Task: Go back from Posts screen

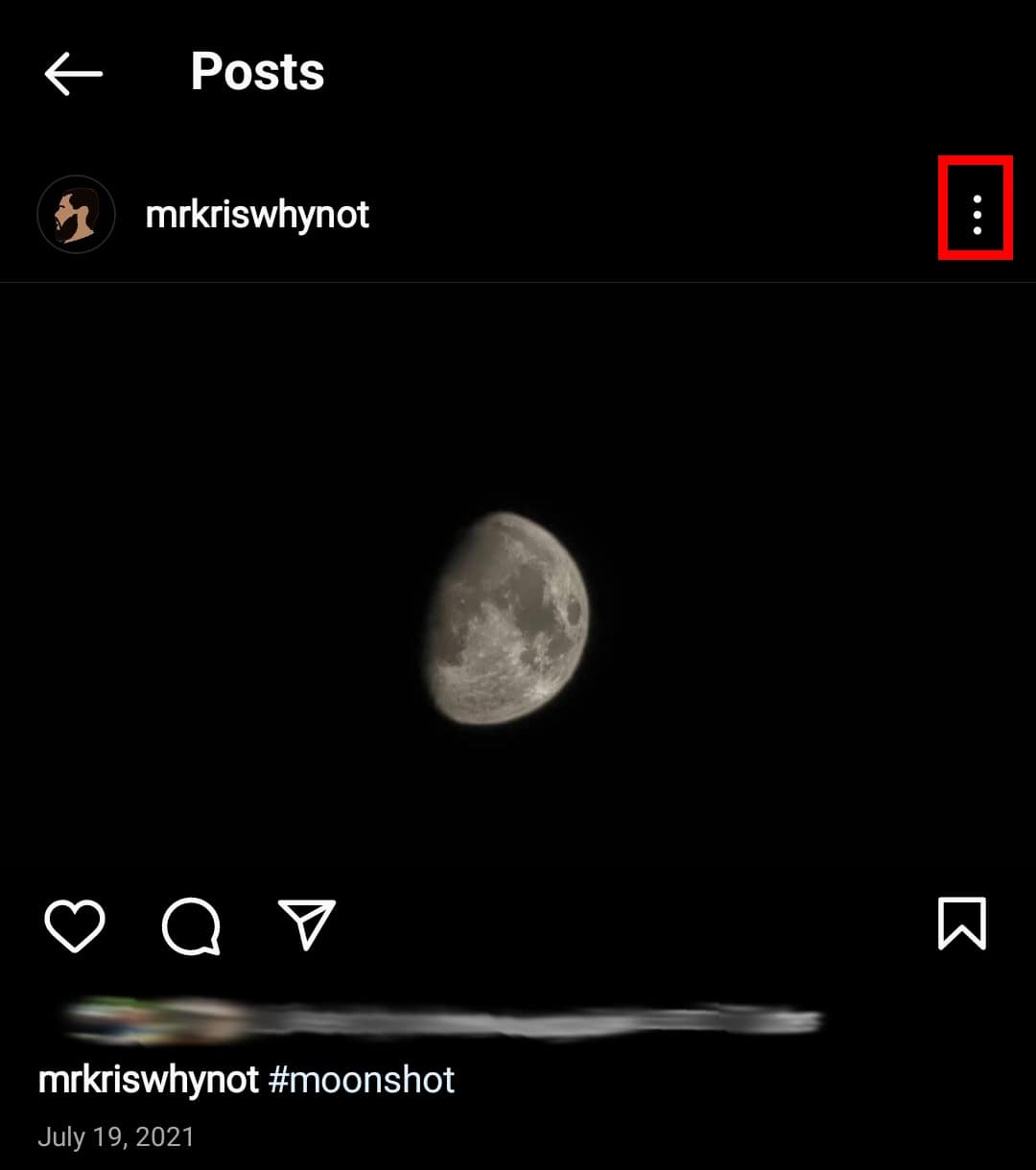Action: (x=73, y=73)
